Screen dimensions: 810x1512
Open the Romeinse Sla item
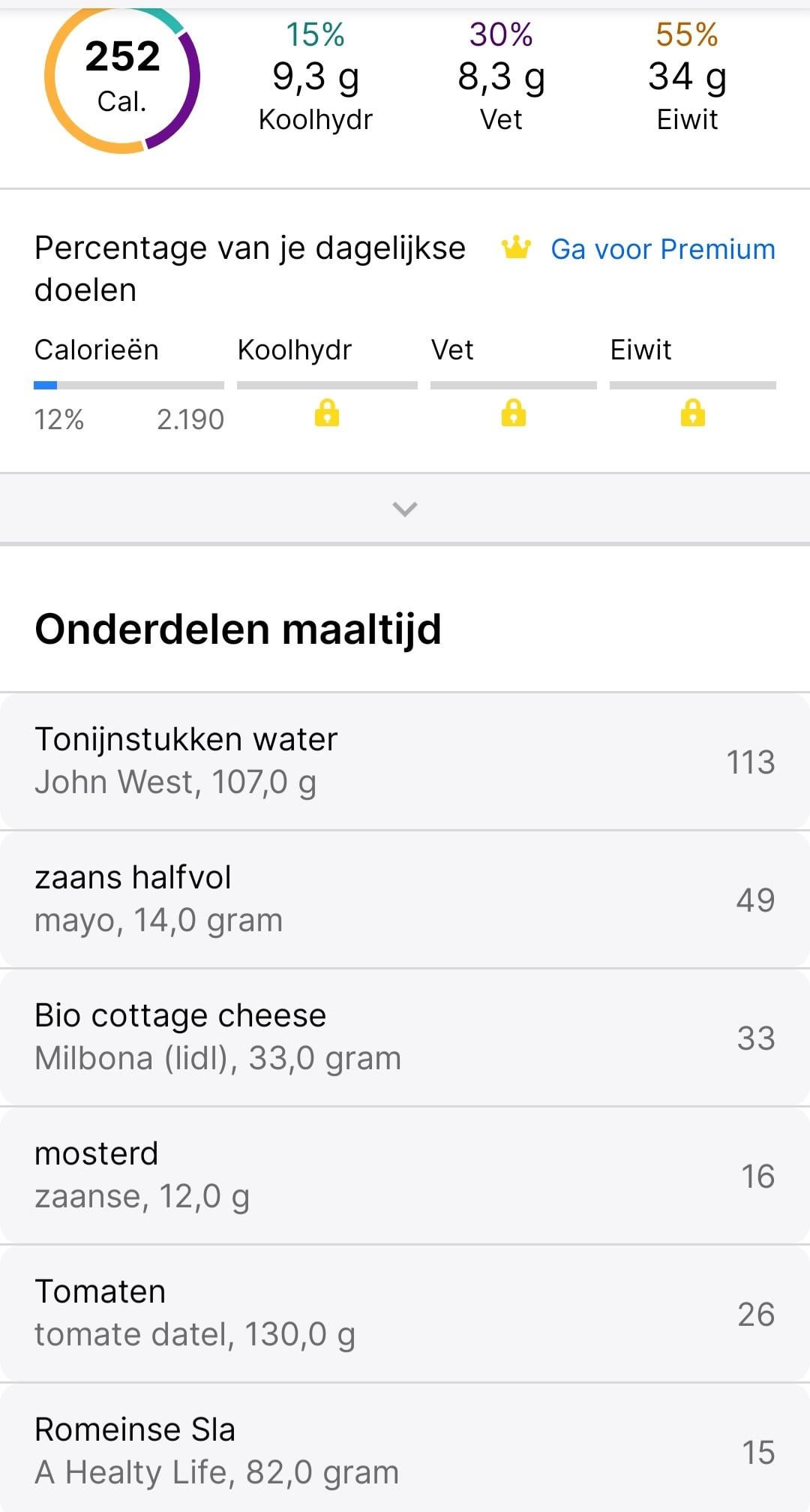tap(405, 1450)
